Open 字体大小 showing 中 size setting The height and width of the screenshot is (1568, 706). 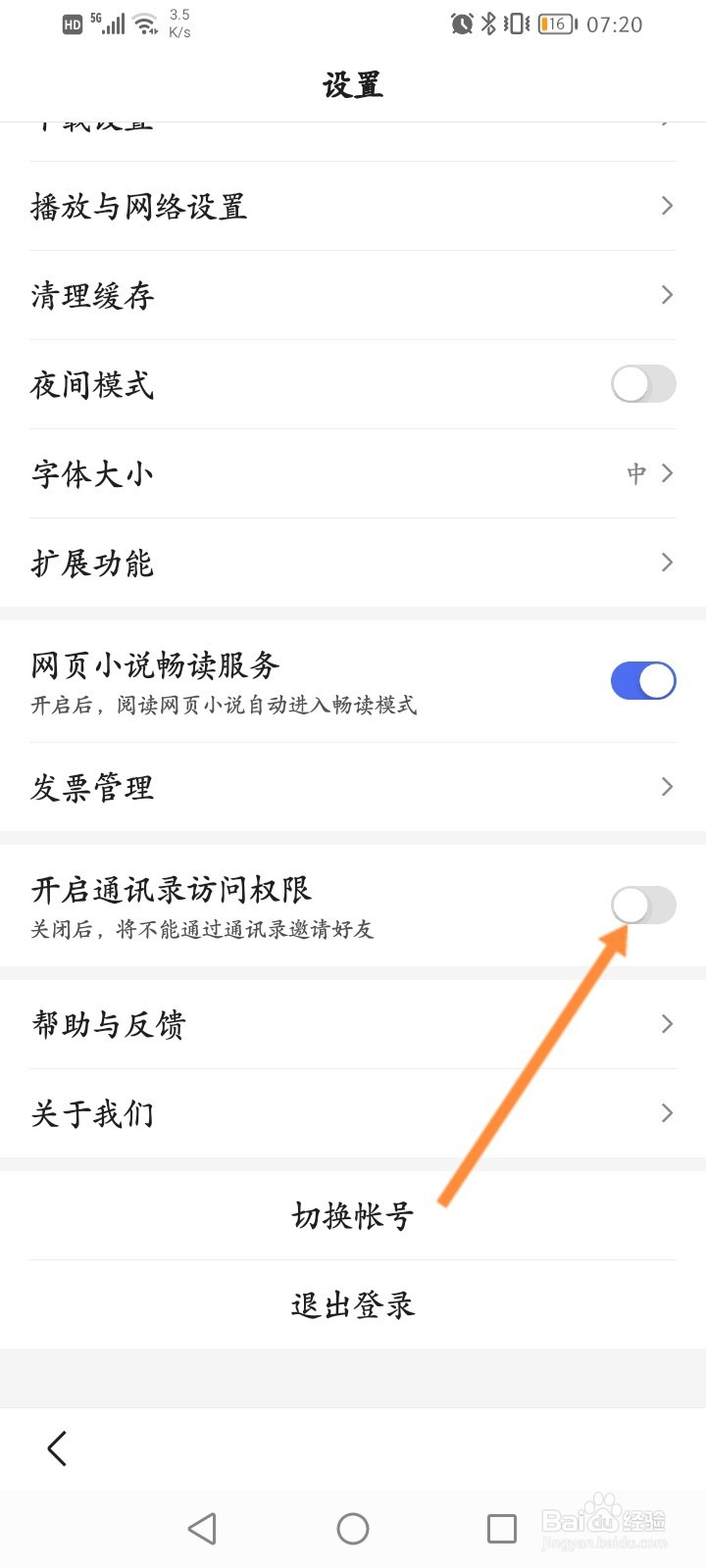353,473
